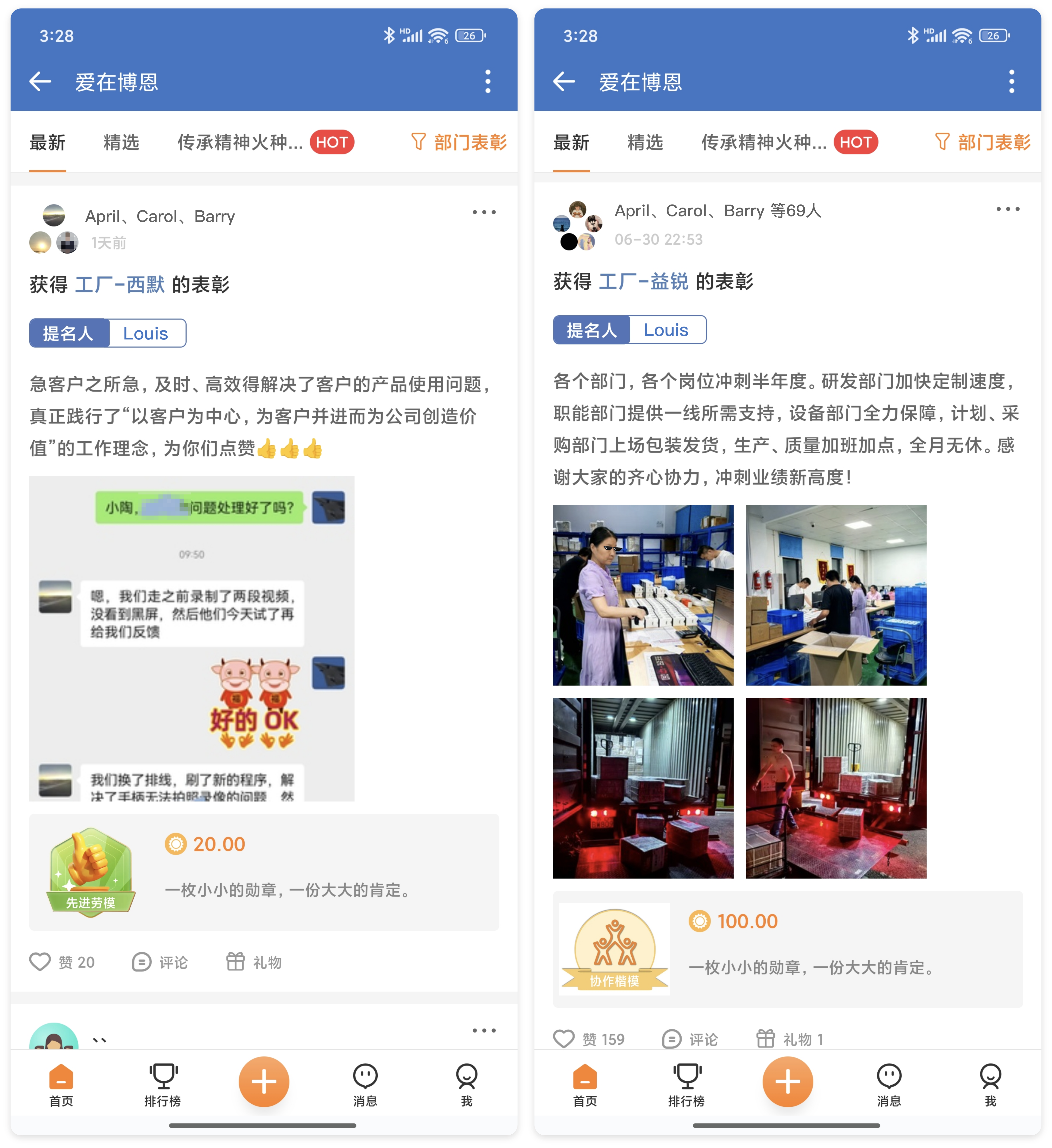The image size is (1052, 1148).
Task: Open the three-dot menu on the 工厂-益锐 post
Action: 1008,209
